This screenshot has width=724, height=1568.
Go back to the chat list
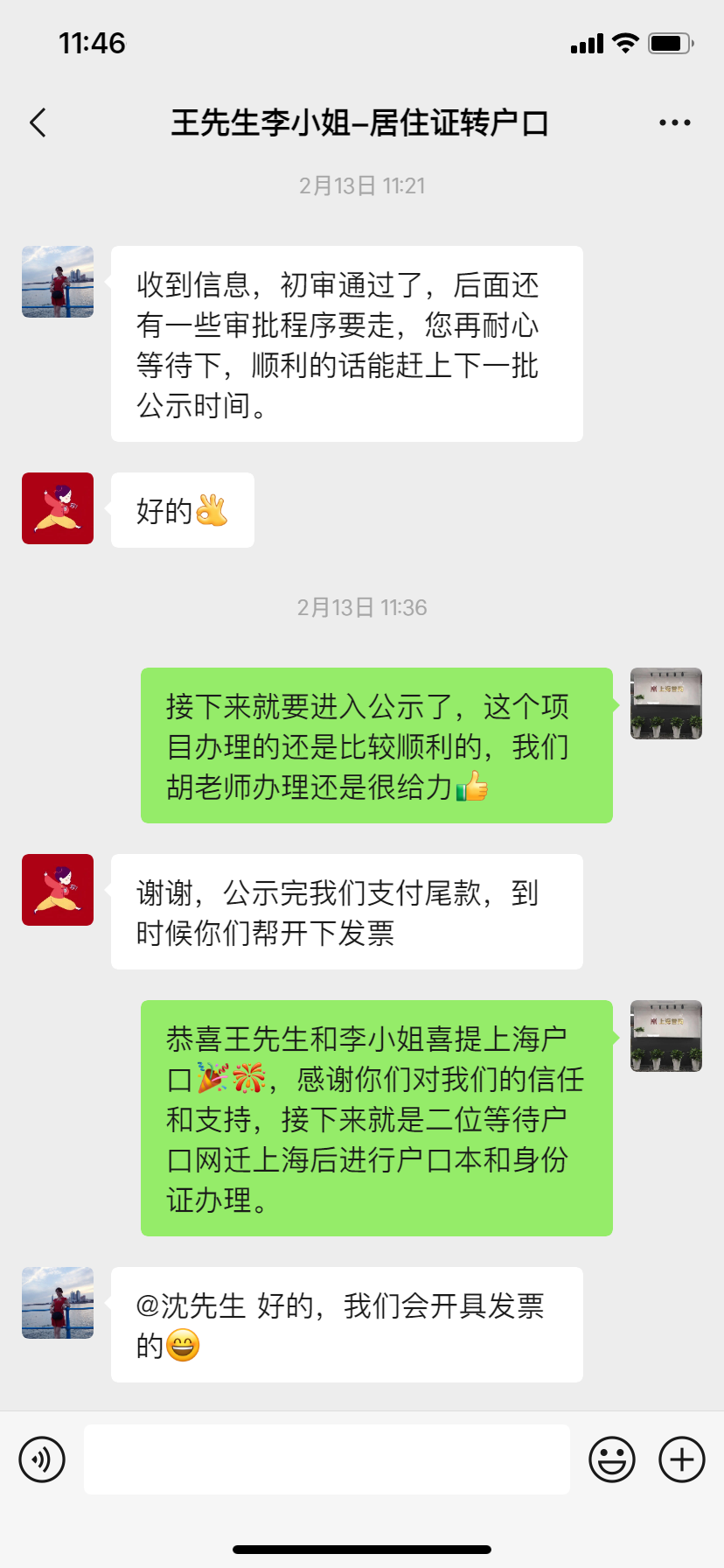pyautogui.click(x=38, y=123)
